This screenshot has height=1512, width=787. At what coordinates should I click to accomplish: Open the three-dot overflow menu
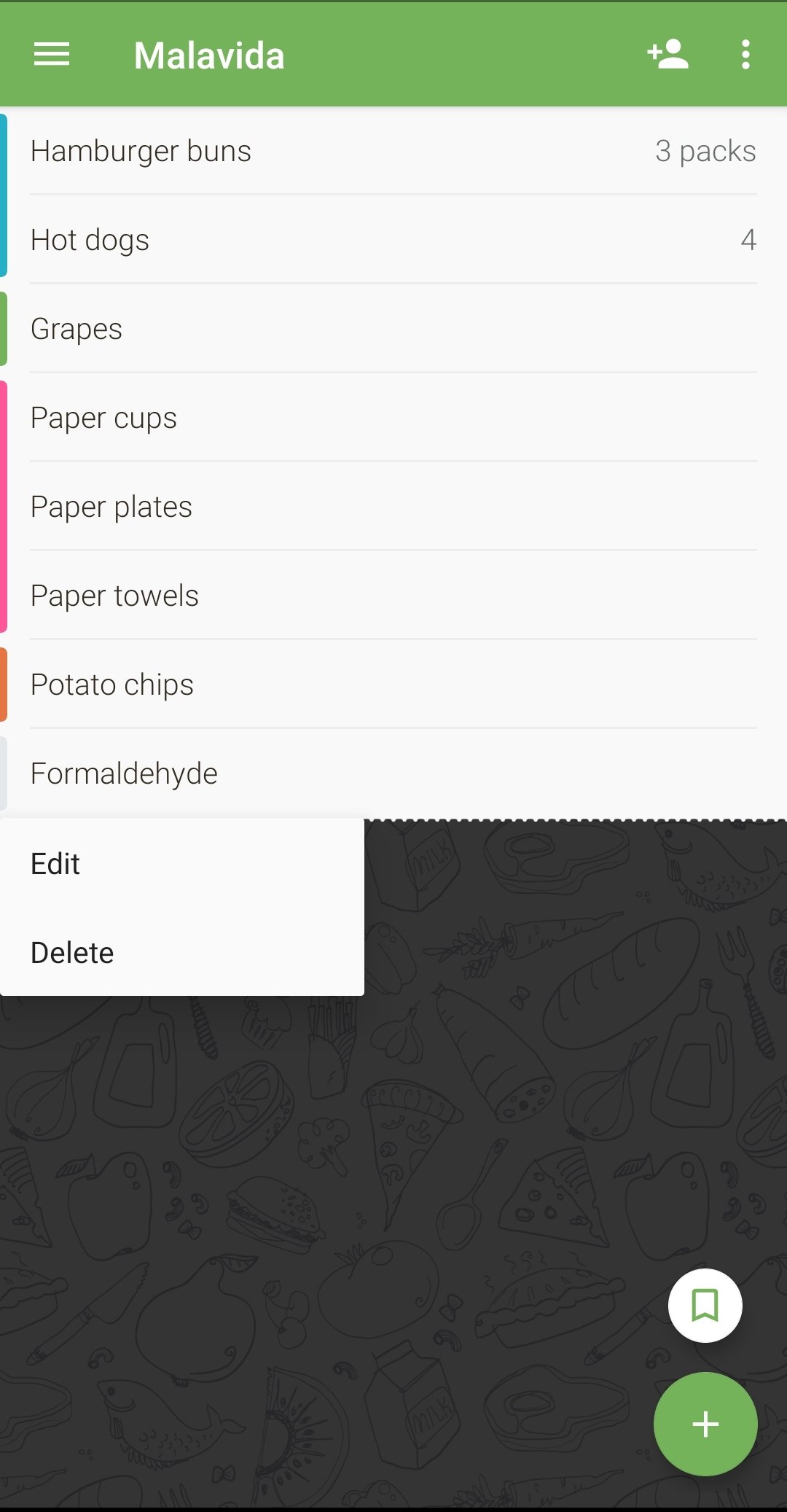click(745, 55)
